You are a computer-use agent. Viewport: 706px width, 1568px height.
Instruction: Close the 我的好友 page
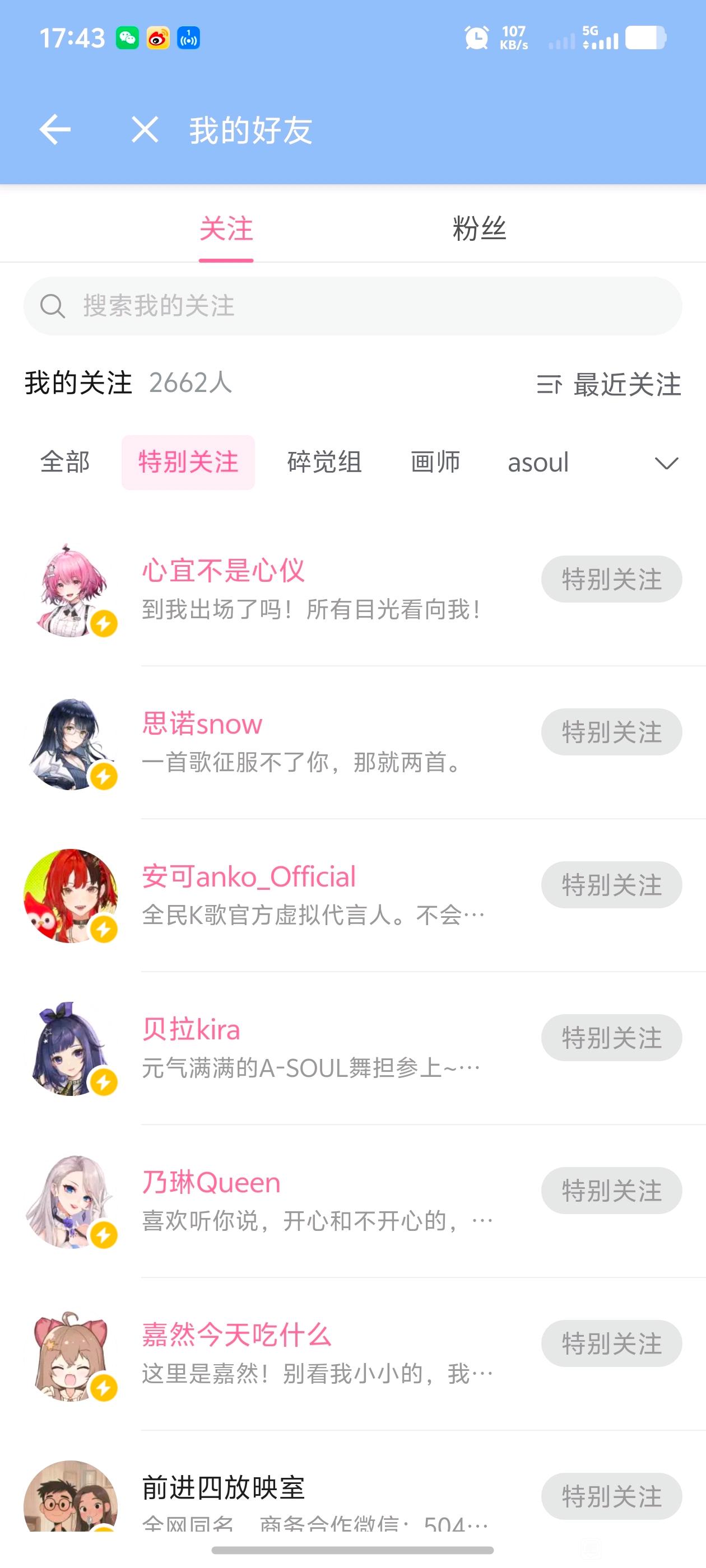pos(145,130)
